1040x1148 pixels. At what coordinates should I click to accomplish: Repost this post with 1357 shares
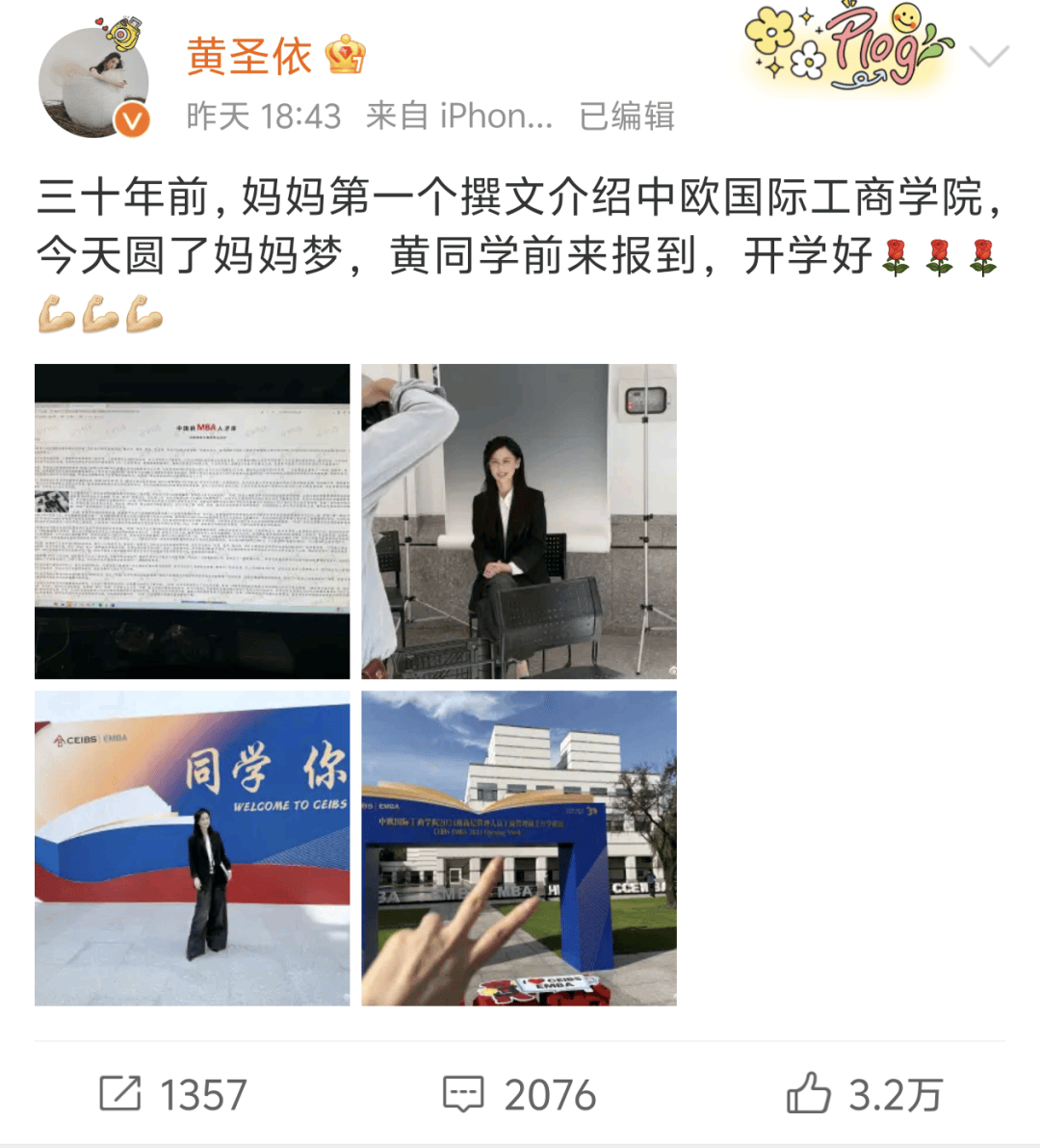(173, 1095)
